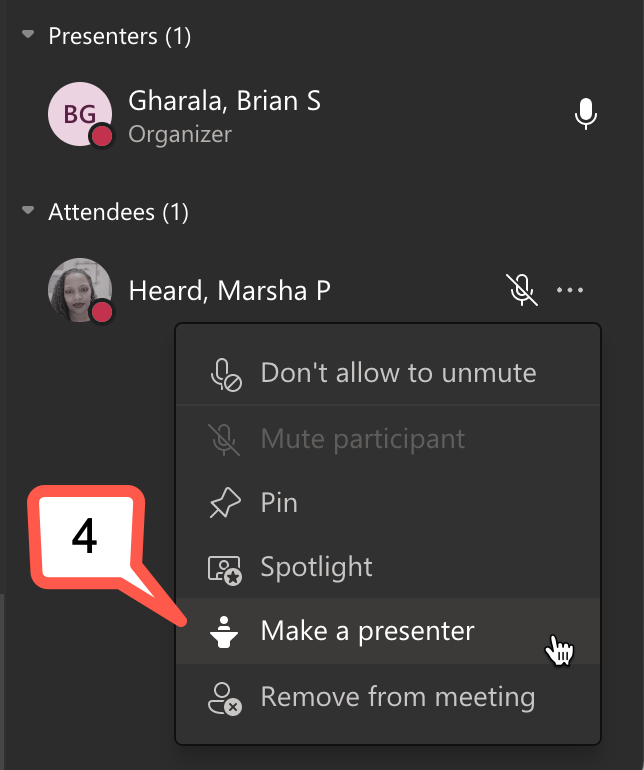Pin this participant

(x=279, y=502)
